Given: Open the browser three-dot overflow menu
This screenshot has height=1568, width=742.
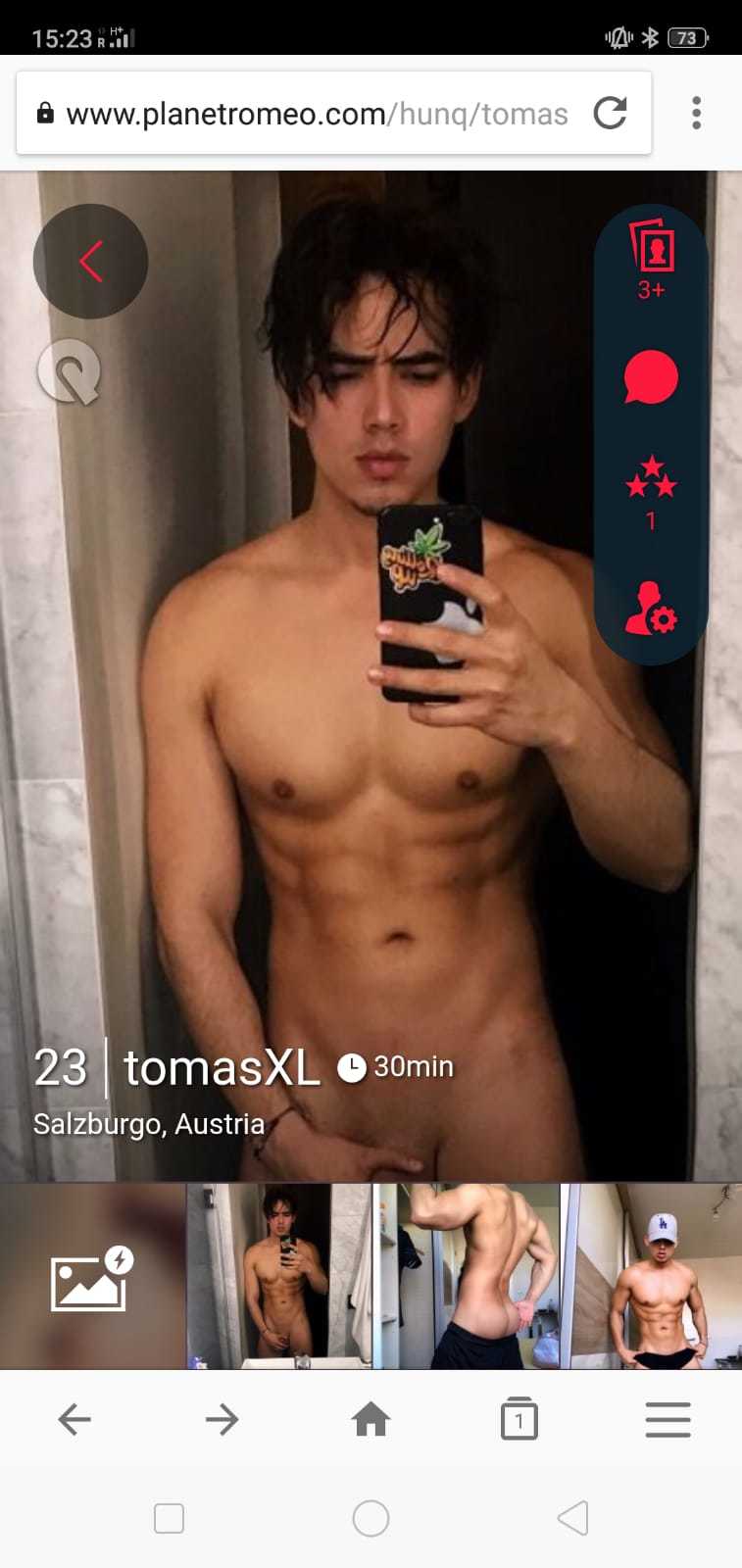Looking at the screenshot, I should [696, 114].
